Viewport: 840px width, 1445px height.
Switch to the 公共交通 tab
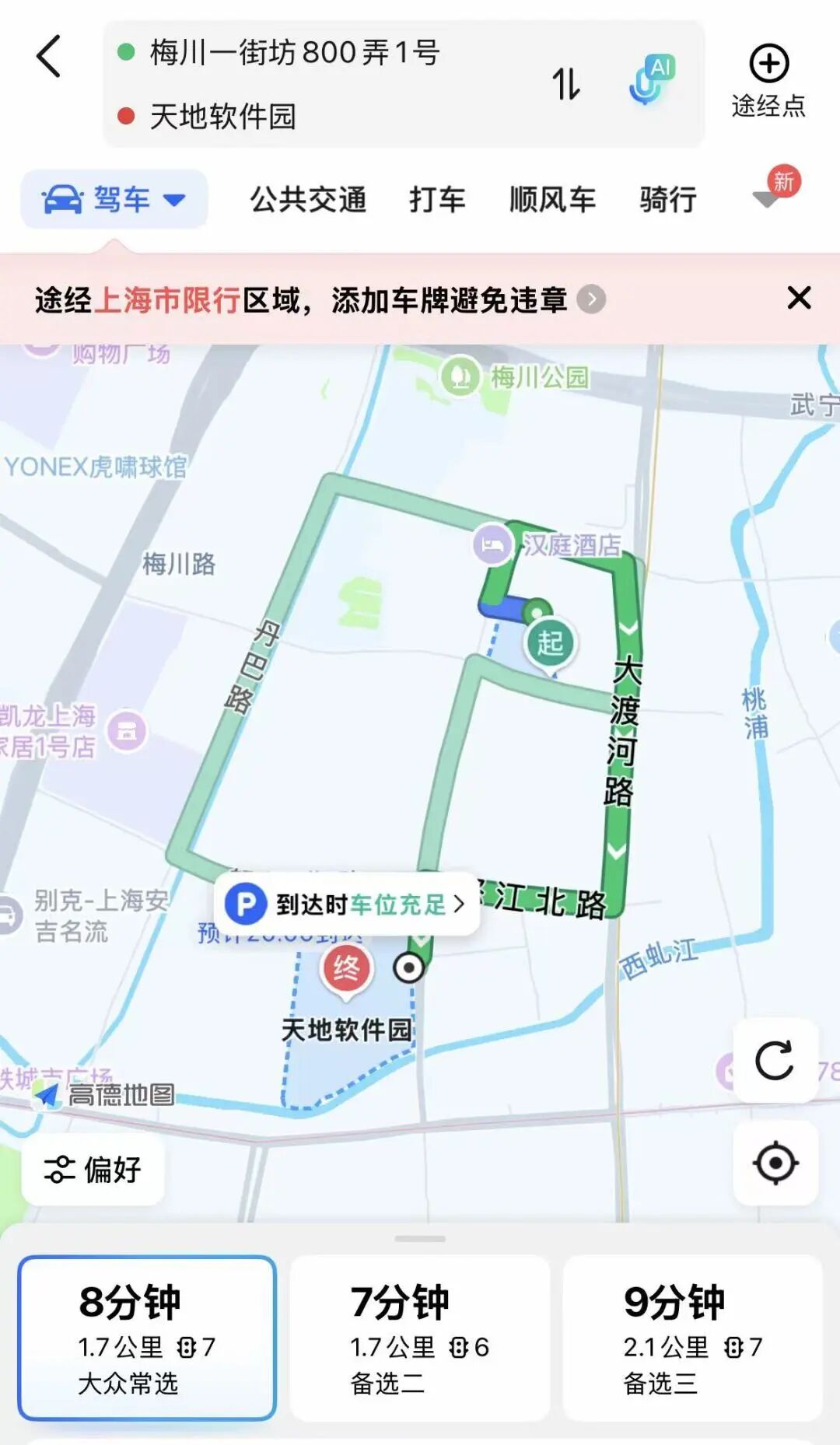click(x=308, y=200)
